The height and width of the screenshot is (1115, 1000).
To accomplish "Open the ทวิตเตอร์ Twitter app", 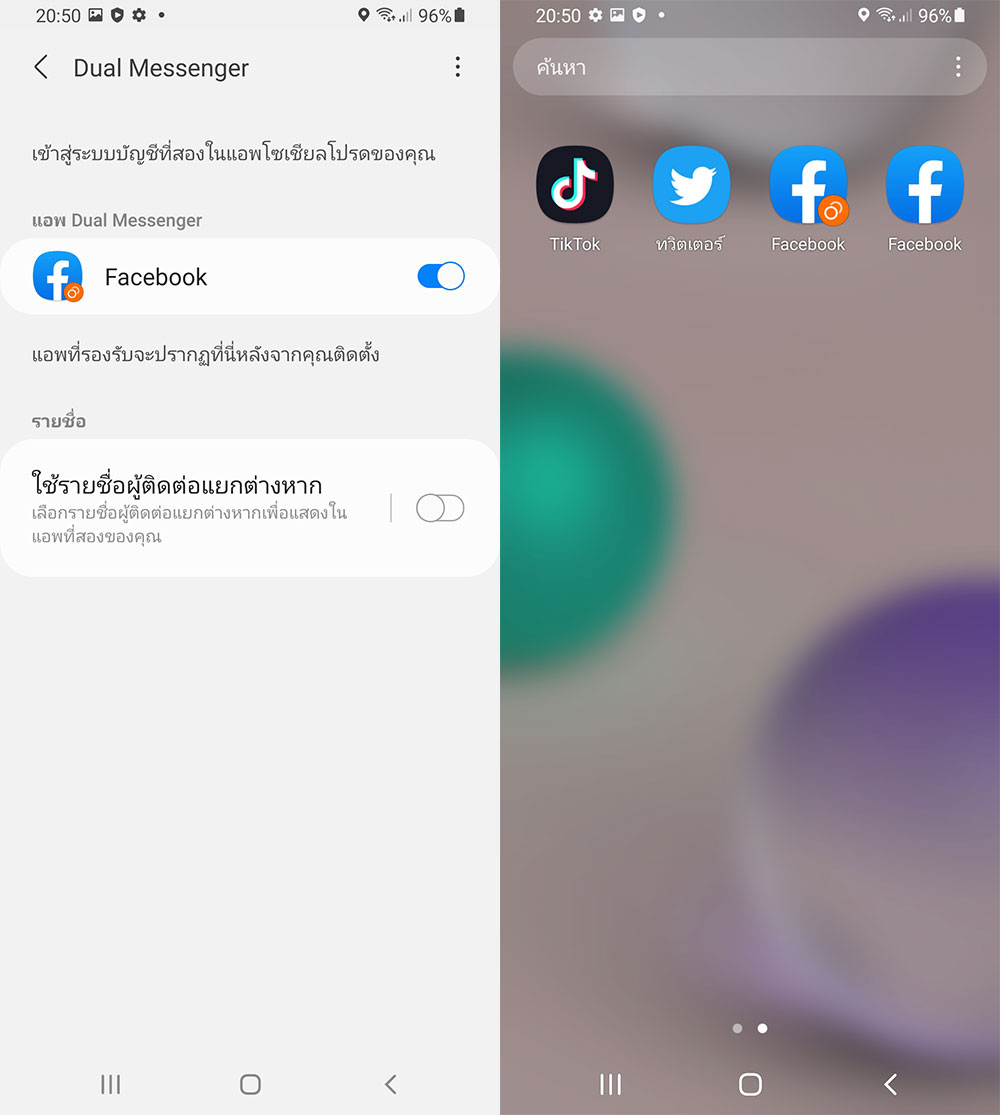I will [x=691, y=186].
